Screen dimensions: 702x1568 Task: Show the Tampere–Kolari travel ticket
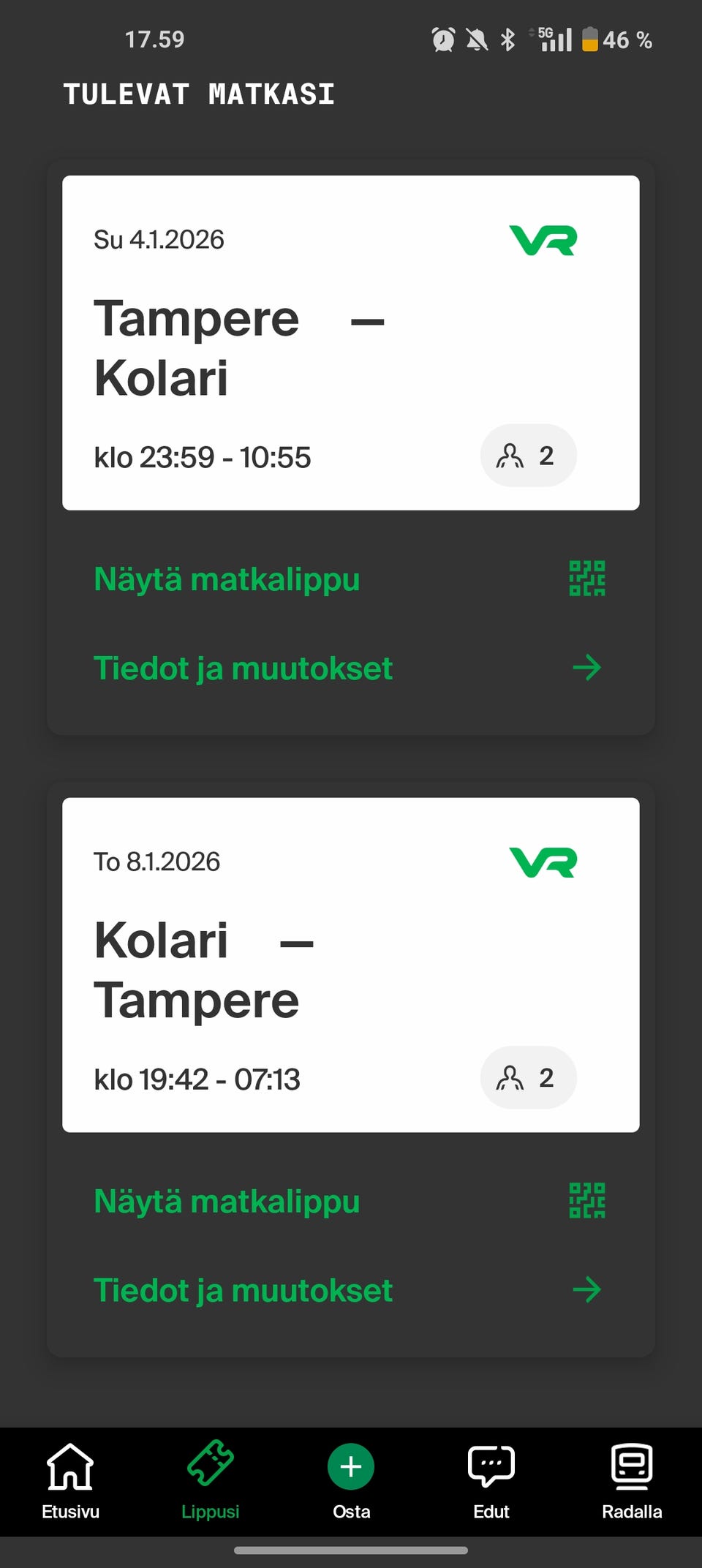(x=226, y=578)
